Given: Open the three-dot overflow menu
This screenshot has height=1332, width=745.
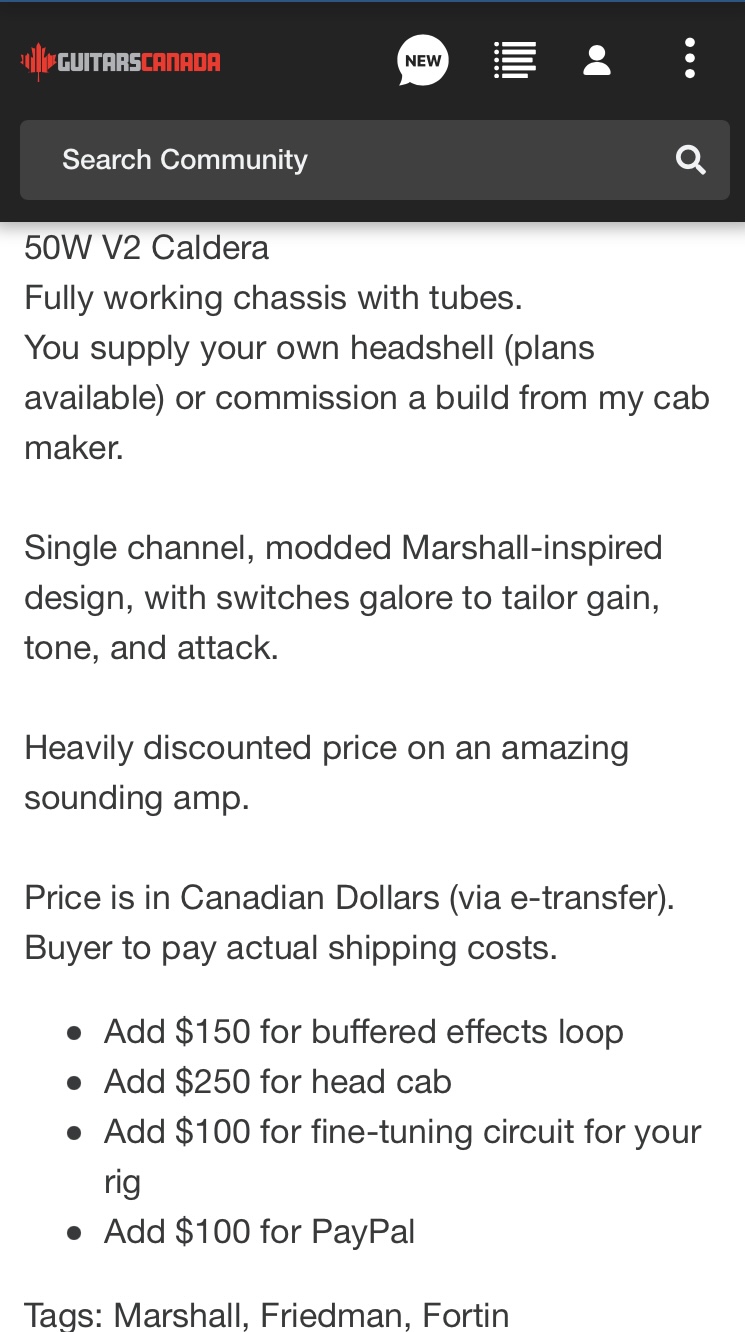Looking at the screenshot, I should (x=689, y=59).
